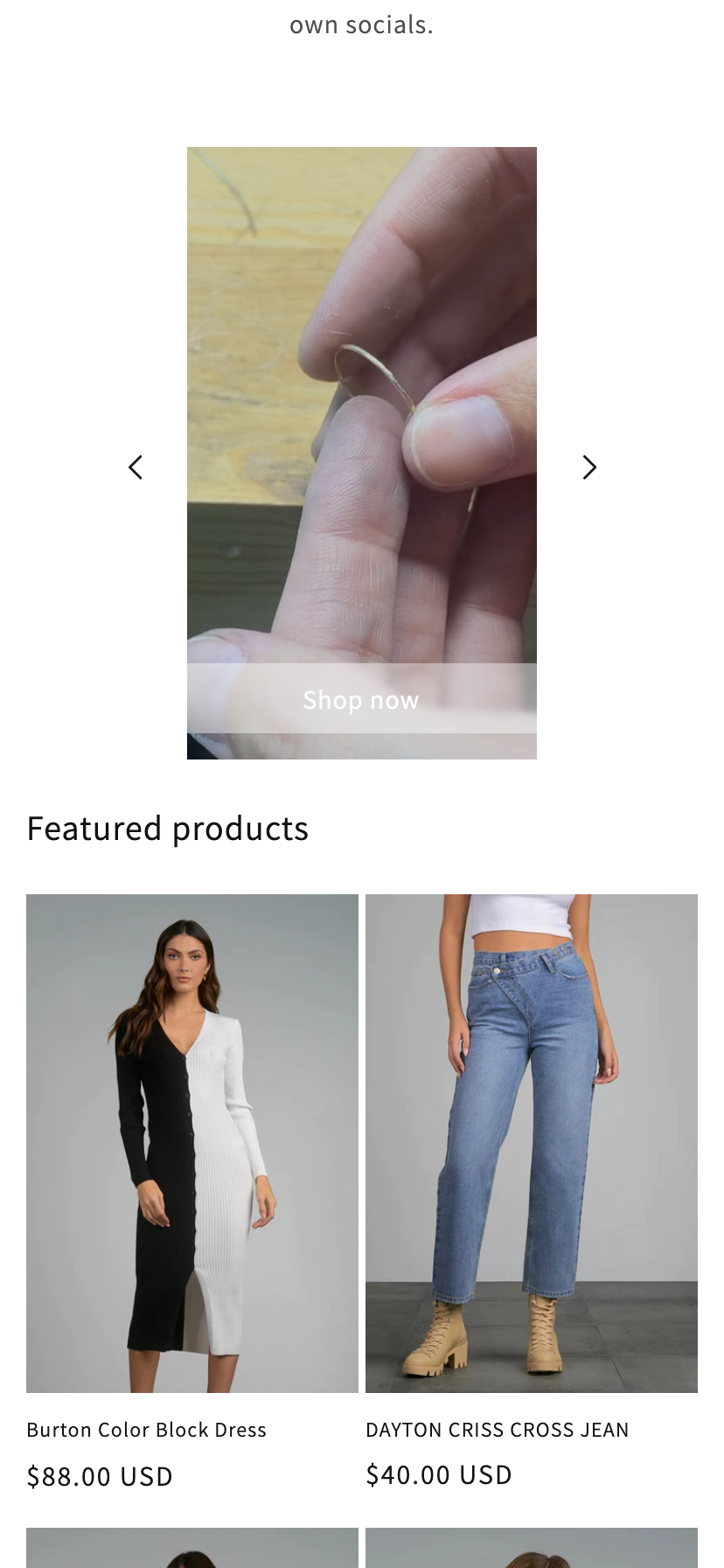The height and width of the screenshot is (1568, 724).
Task: Advance to the next carousel slide
Action: (589, 467)
